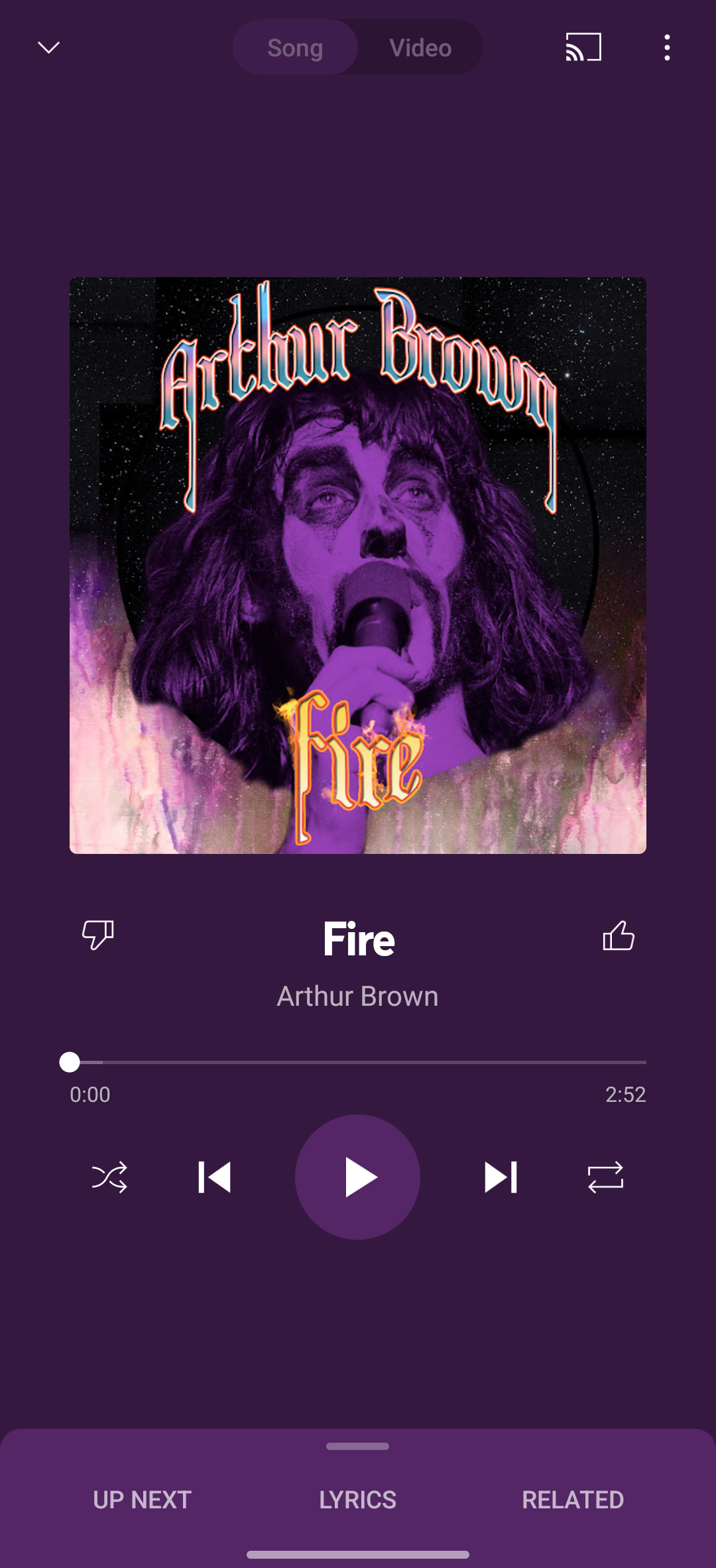Tap the playback progress bar

[x=358, y=1062]
